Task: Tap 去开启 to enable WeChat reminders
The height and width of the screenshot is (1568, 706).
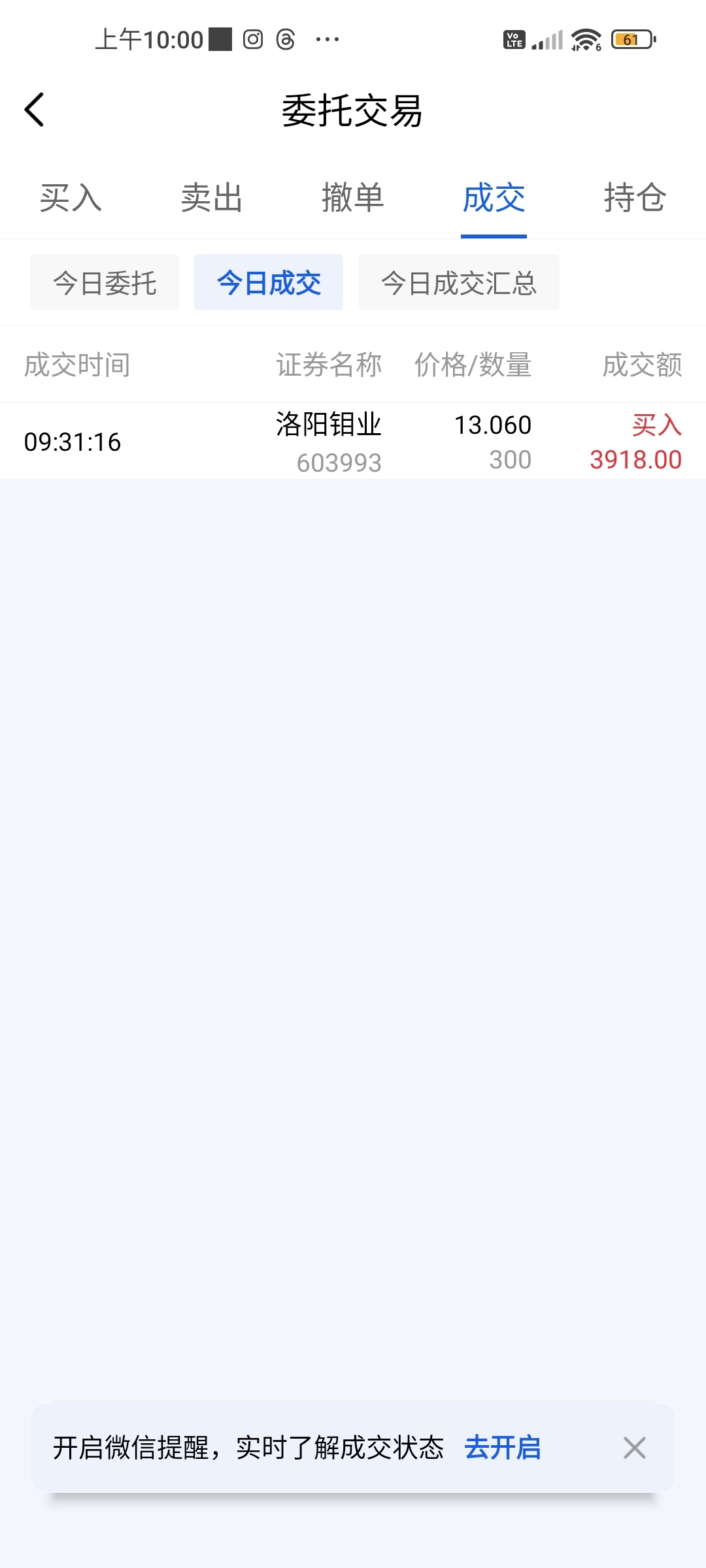Action: click(x=503, y=1448)
